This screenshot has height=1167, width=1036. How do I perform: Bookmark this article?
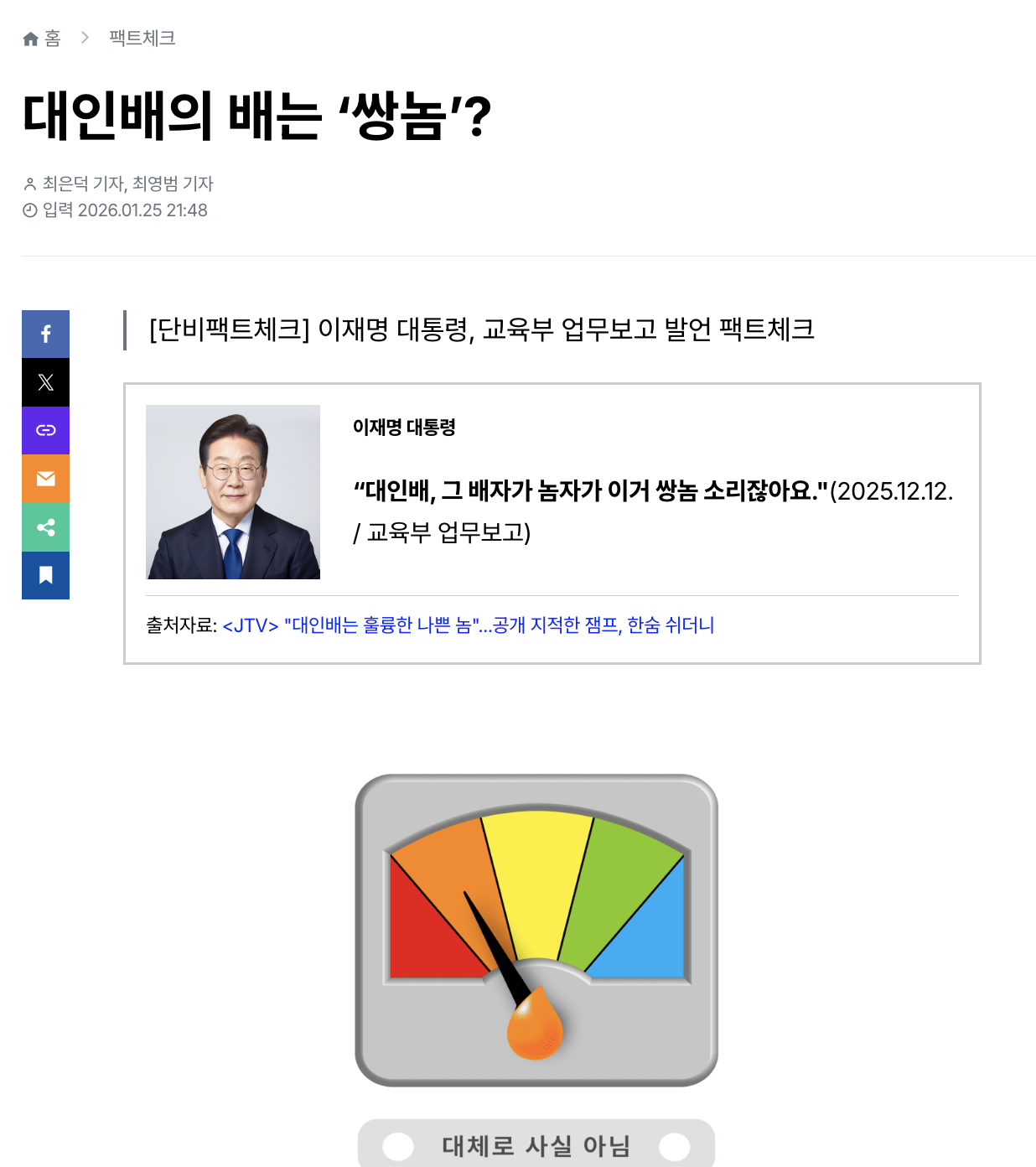(x=46, y=575)
